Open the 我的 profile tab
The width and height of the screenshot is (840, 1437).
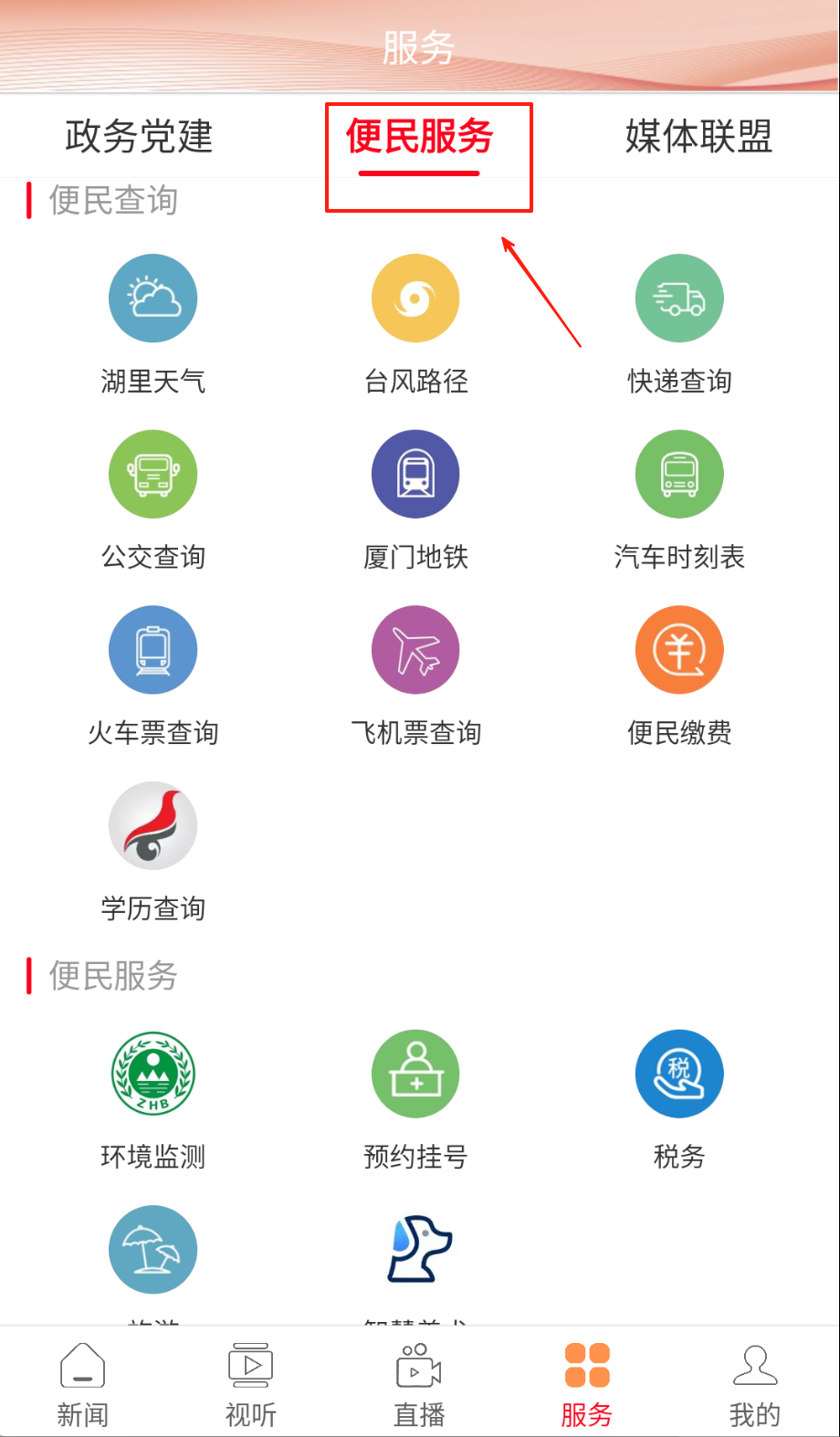point(755,1385)
